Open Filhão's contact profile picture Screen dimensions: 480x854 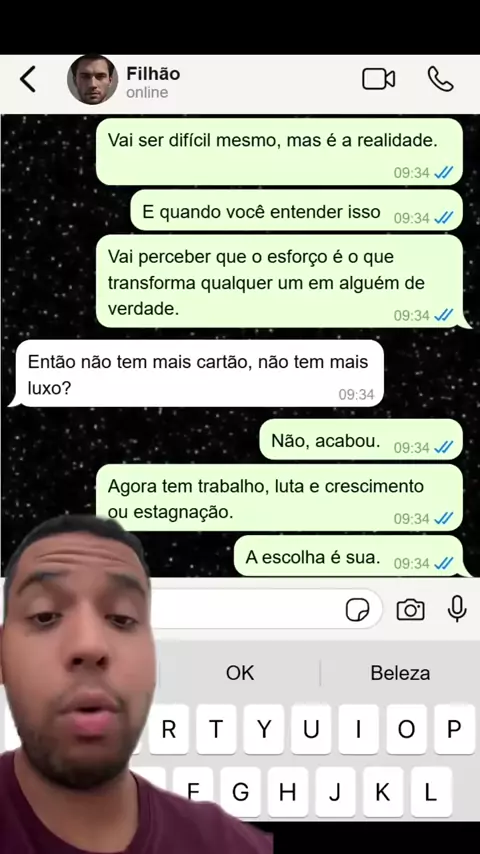pyautogui.click(x=93, y=80)
